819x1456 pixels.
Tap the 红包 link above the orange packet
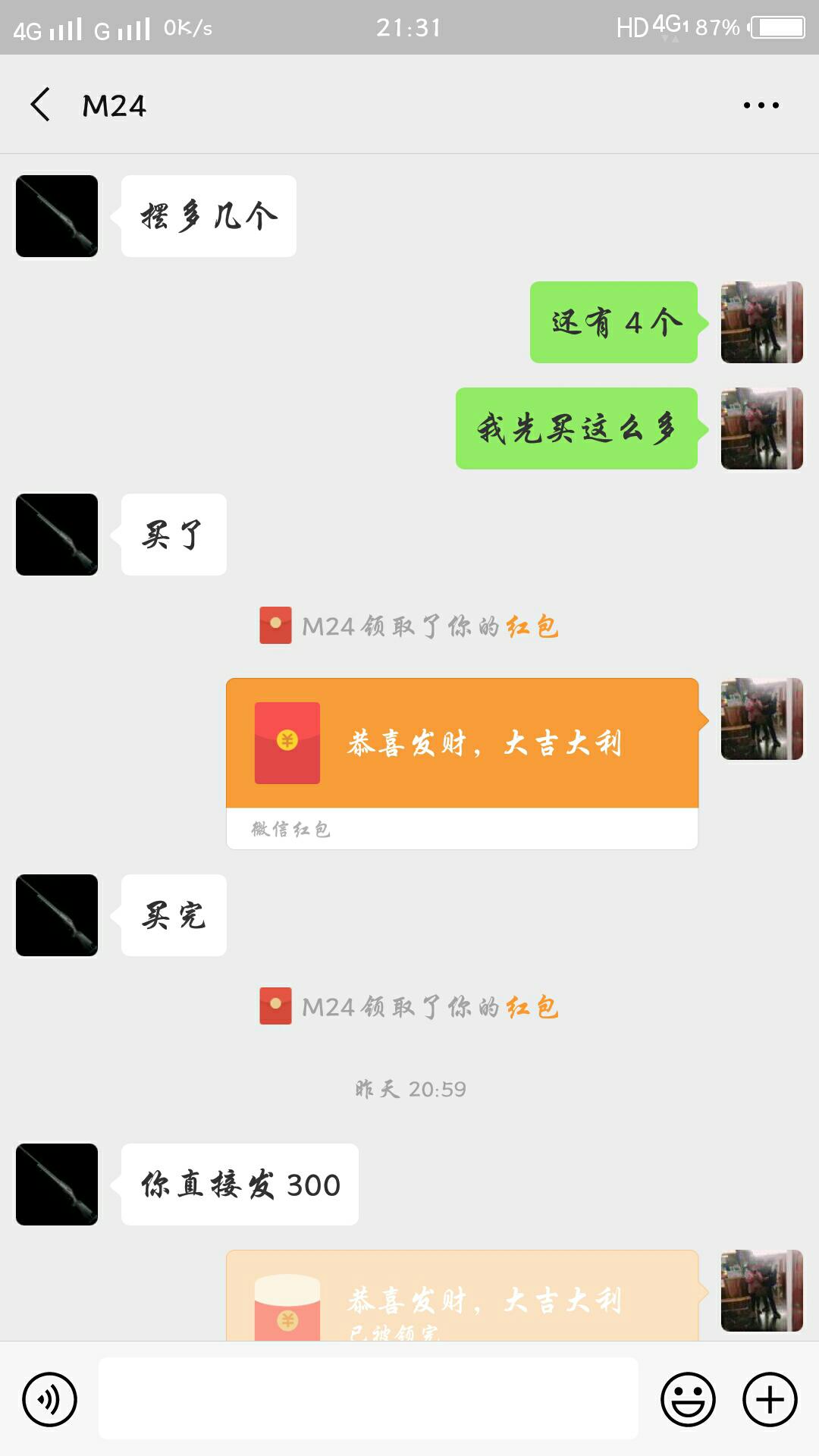(532, 626)
